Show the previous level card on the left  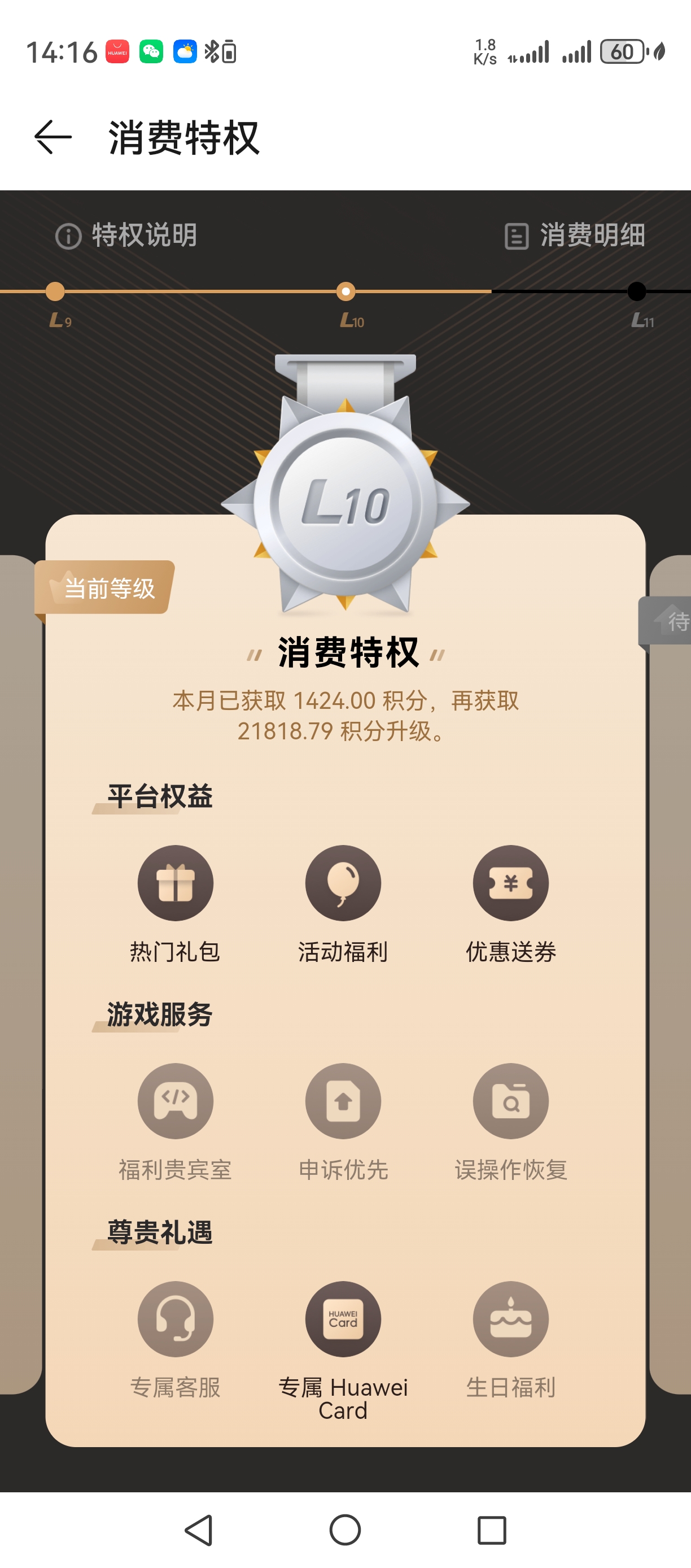coord(19,974)
